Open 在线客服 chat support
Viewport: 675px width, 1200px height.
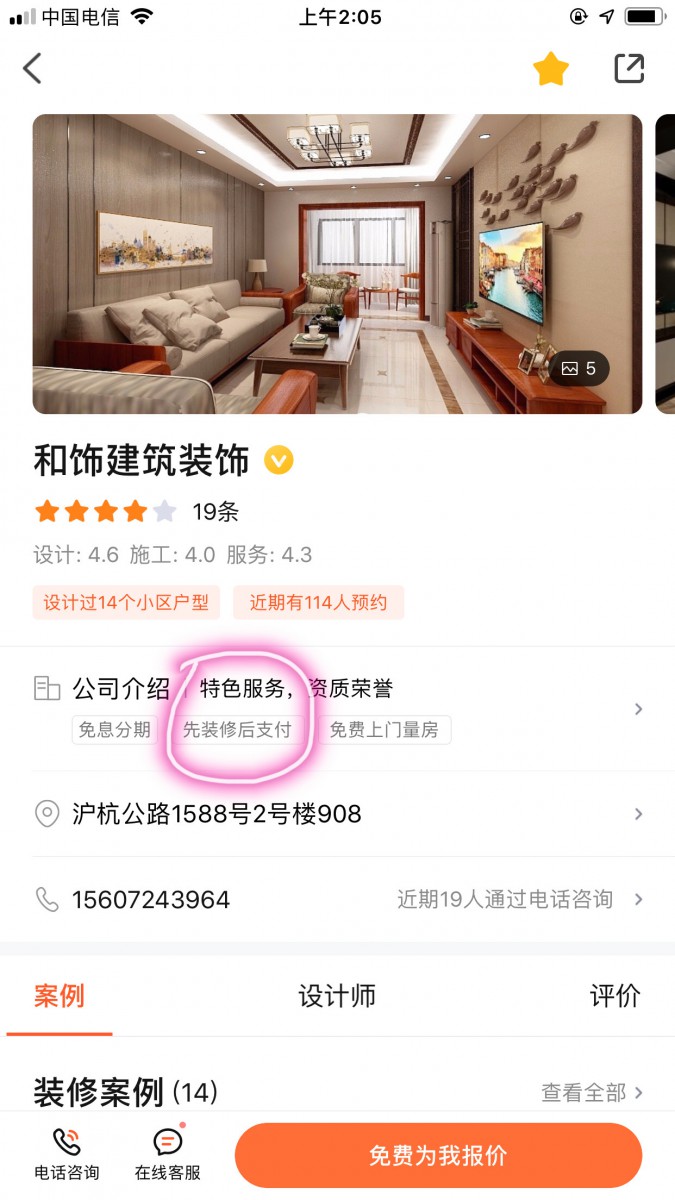(x=168, y=1154)
